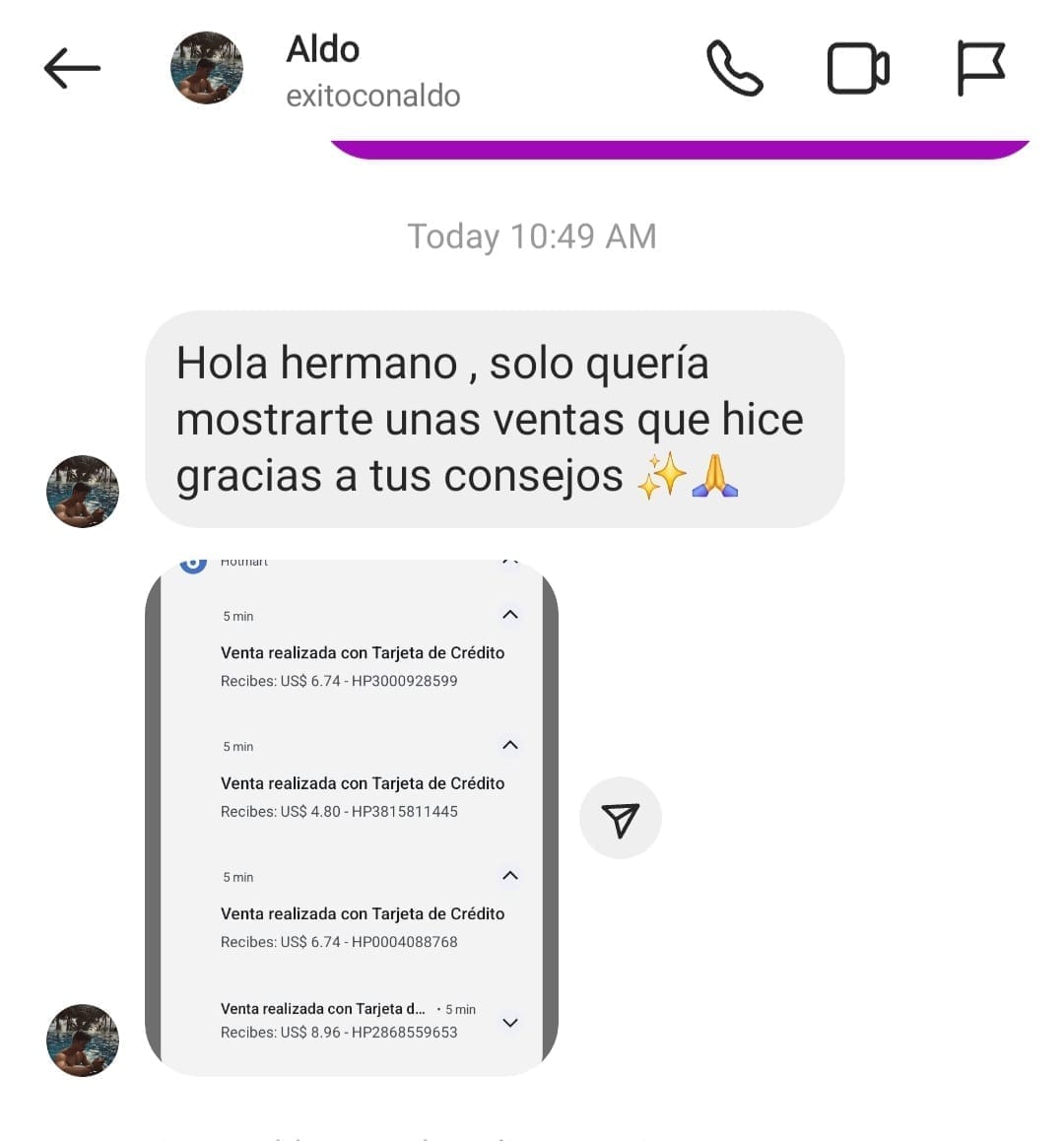Tap the purple story progress bar
This screenshot has height=1141, width=1064.
(x=680, y=148)
